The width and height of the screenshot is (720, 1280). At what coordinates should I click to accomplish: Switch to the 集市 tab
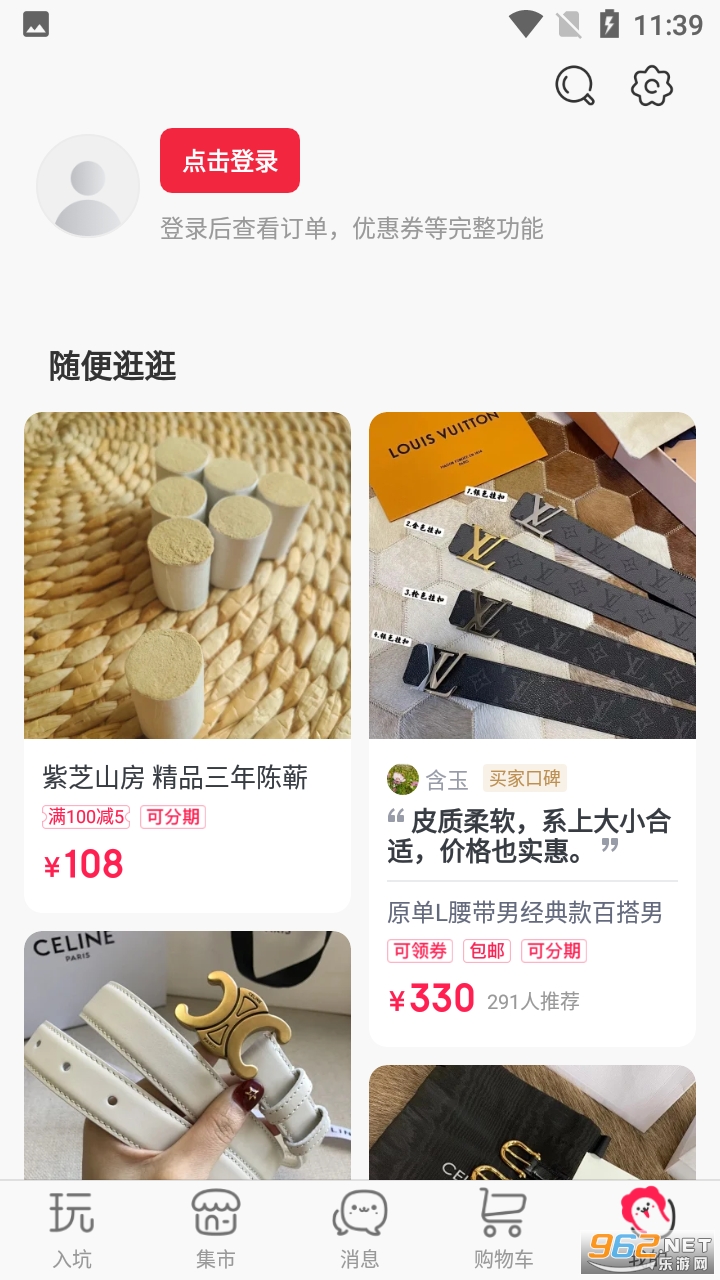click(216, 1230)
